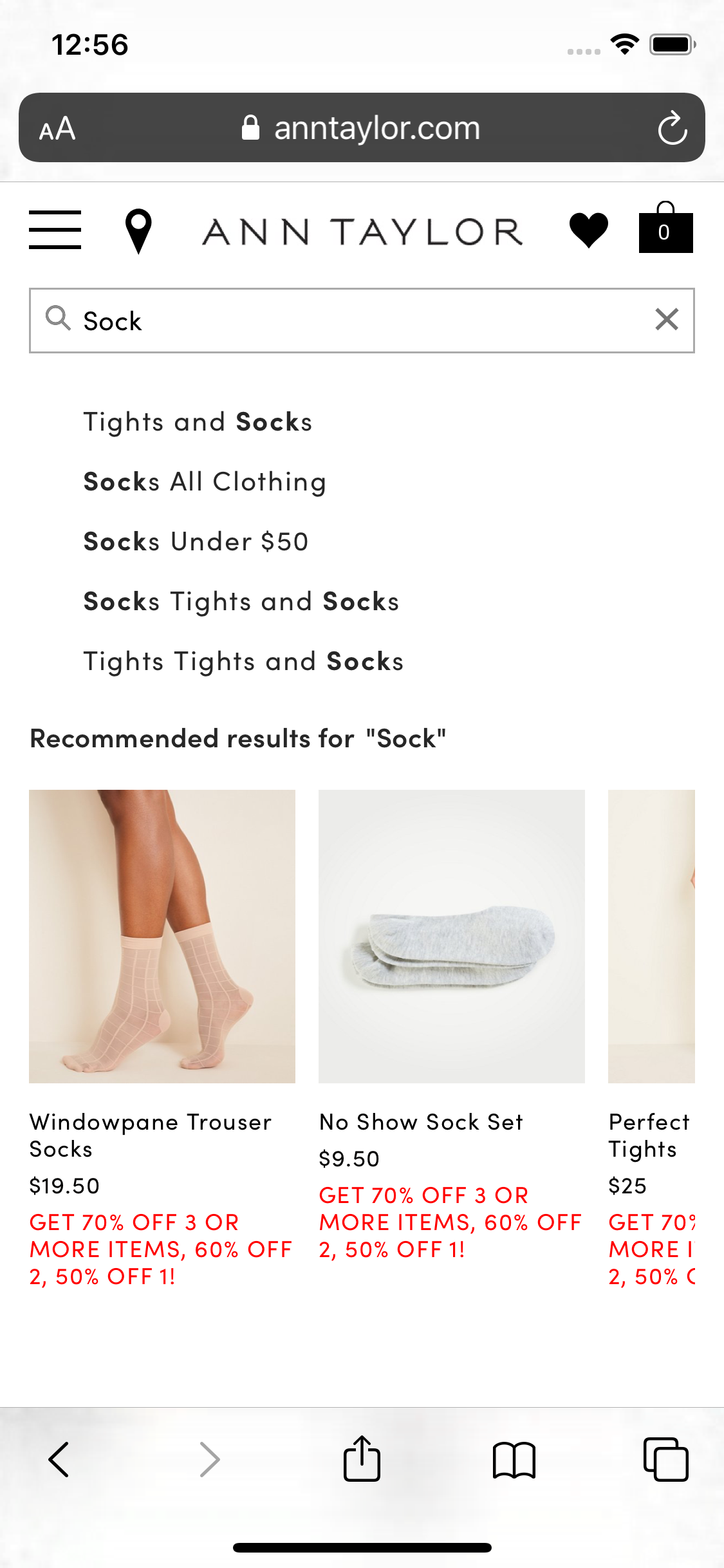Select 'Socks All Clothing' suggestion
The image size is (724, 1568).
(205, 482)
